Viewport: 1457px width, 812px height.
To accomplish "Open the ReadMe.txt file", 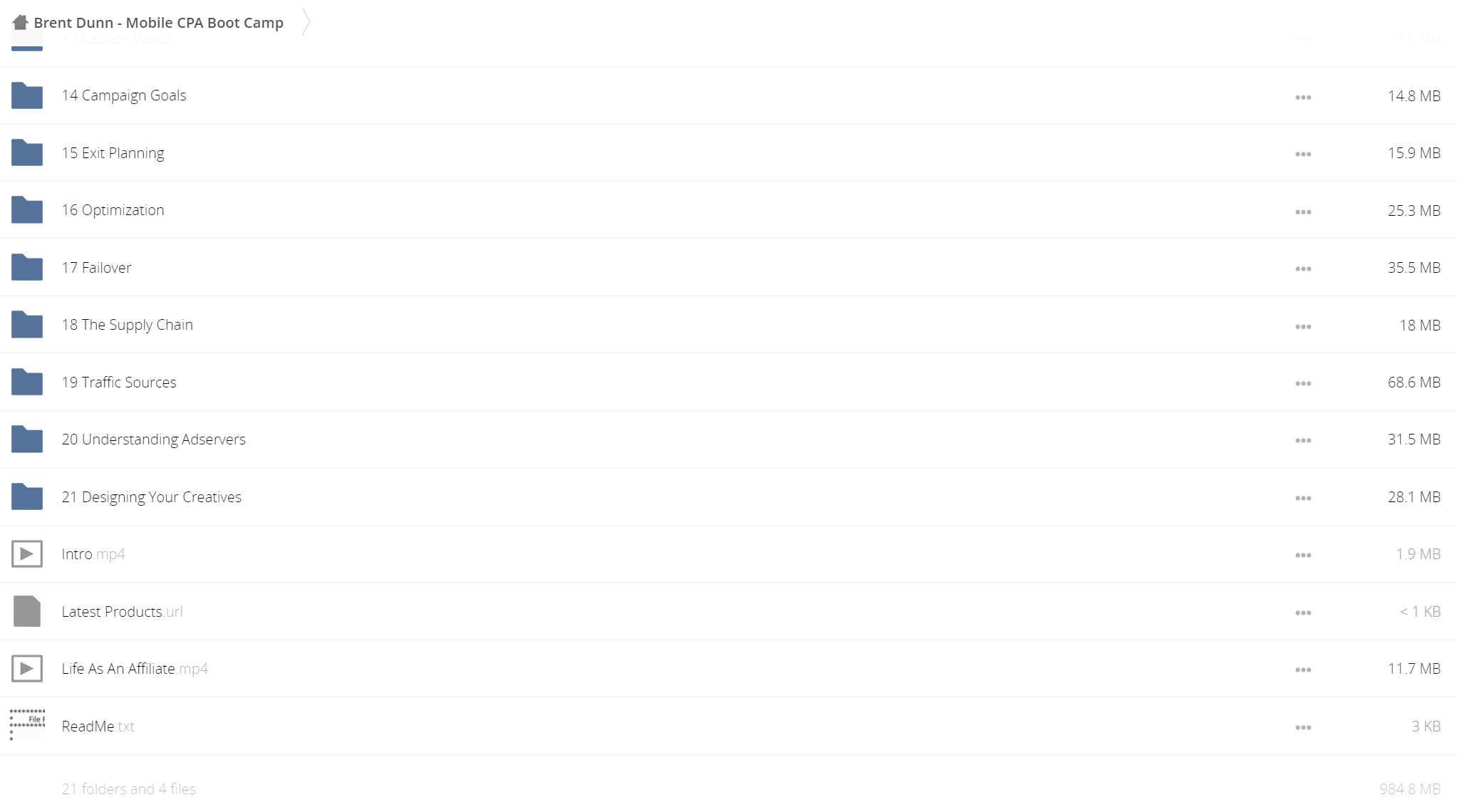I will point(98,727).
